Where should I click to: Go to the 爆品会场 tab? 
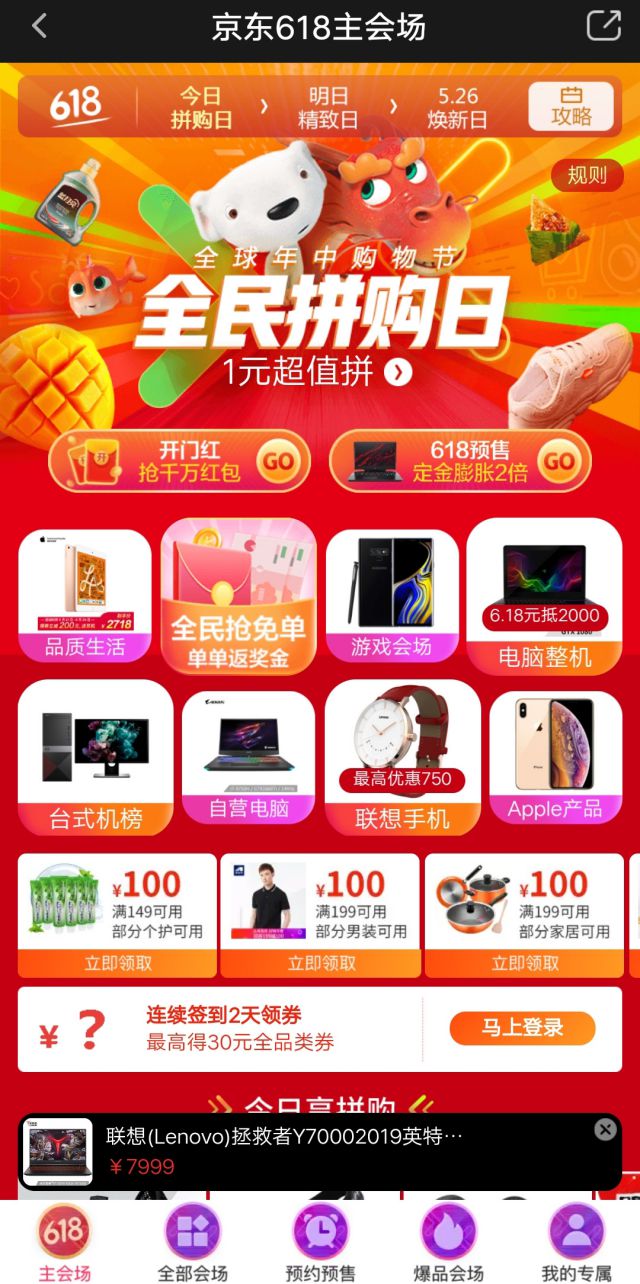[x=448, y=1243]
